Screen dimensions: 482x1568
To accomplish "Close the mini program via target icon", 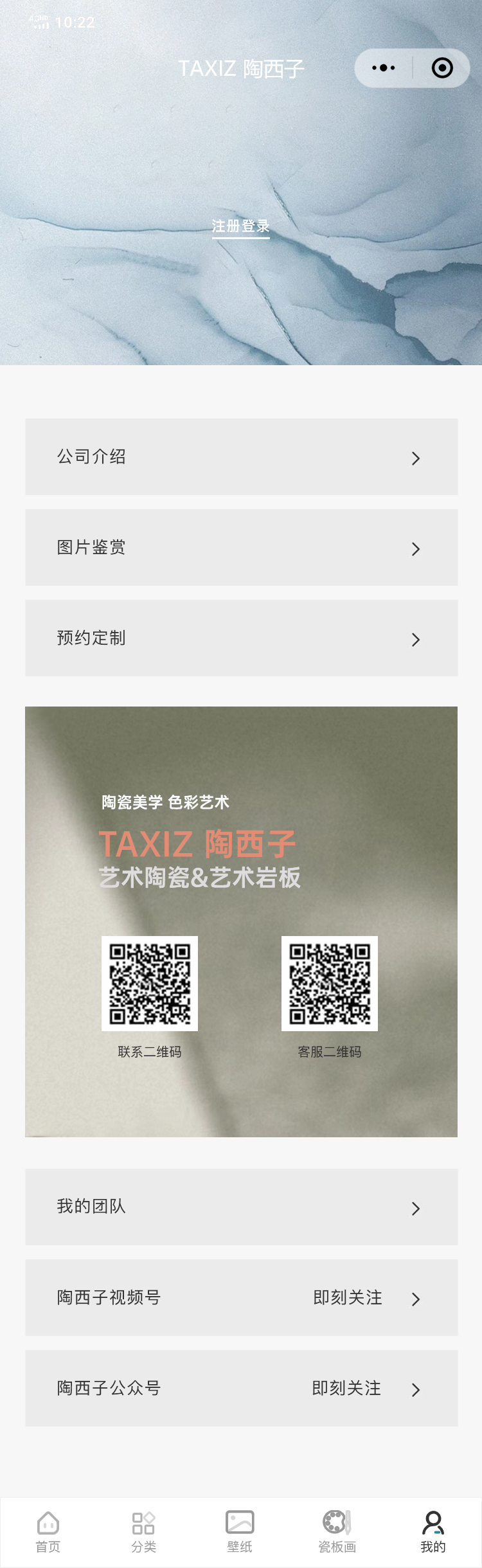I will (x=442, y=68).
